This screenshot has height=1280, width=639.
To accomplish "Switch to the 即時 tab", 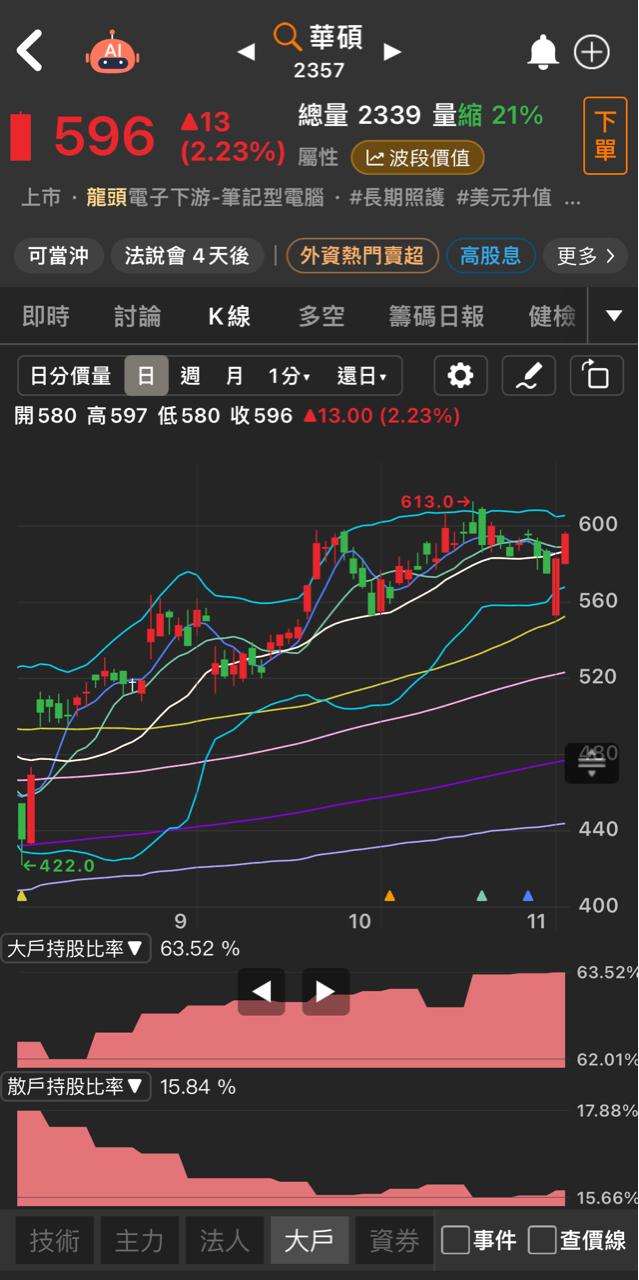I will click(x=46, y=317).
